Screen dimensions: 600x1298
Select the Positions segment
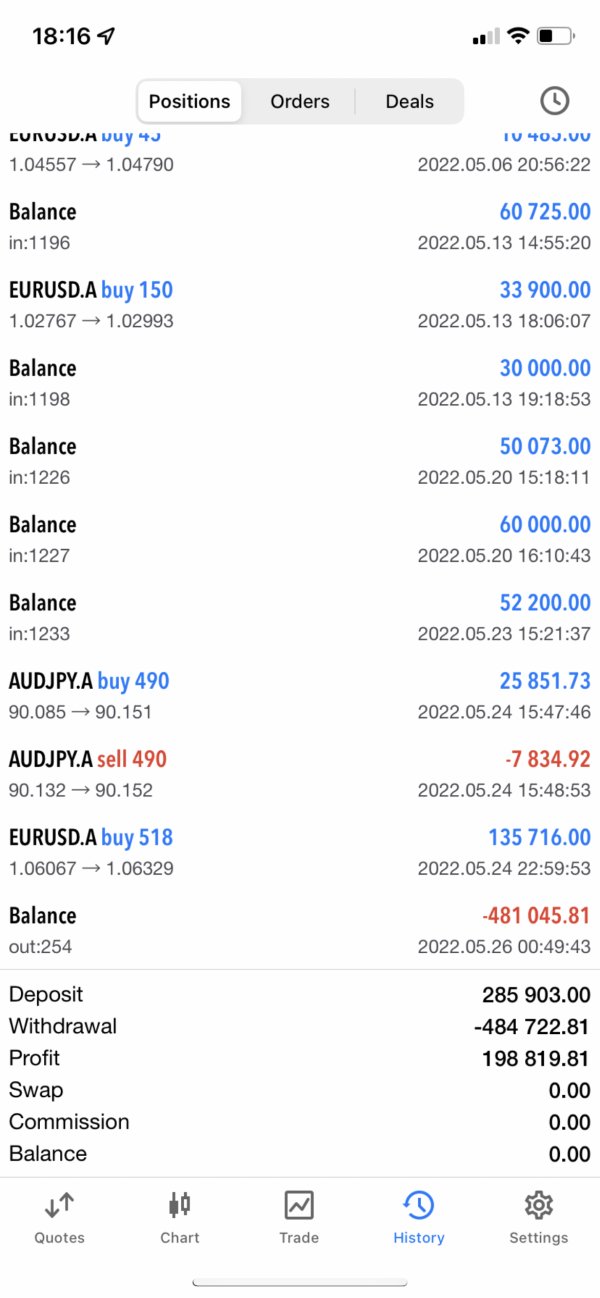[x=189, y=102]
